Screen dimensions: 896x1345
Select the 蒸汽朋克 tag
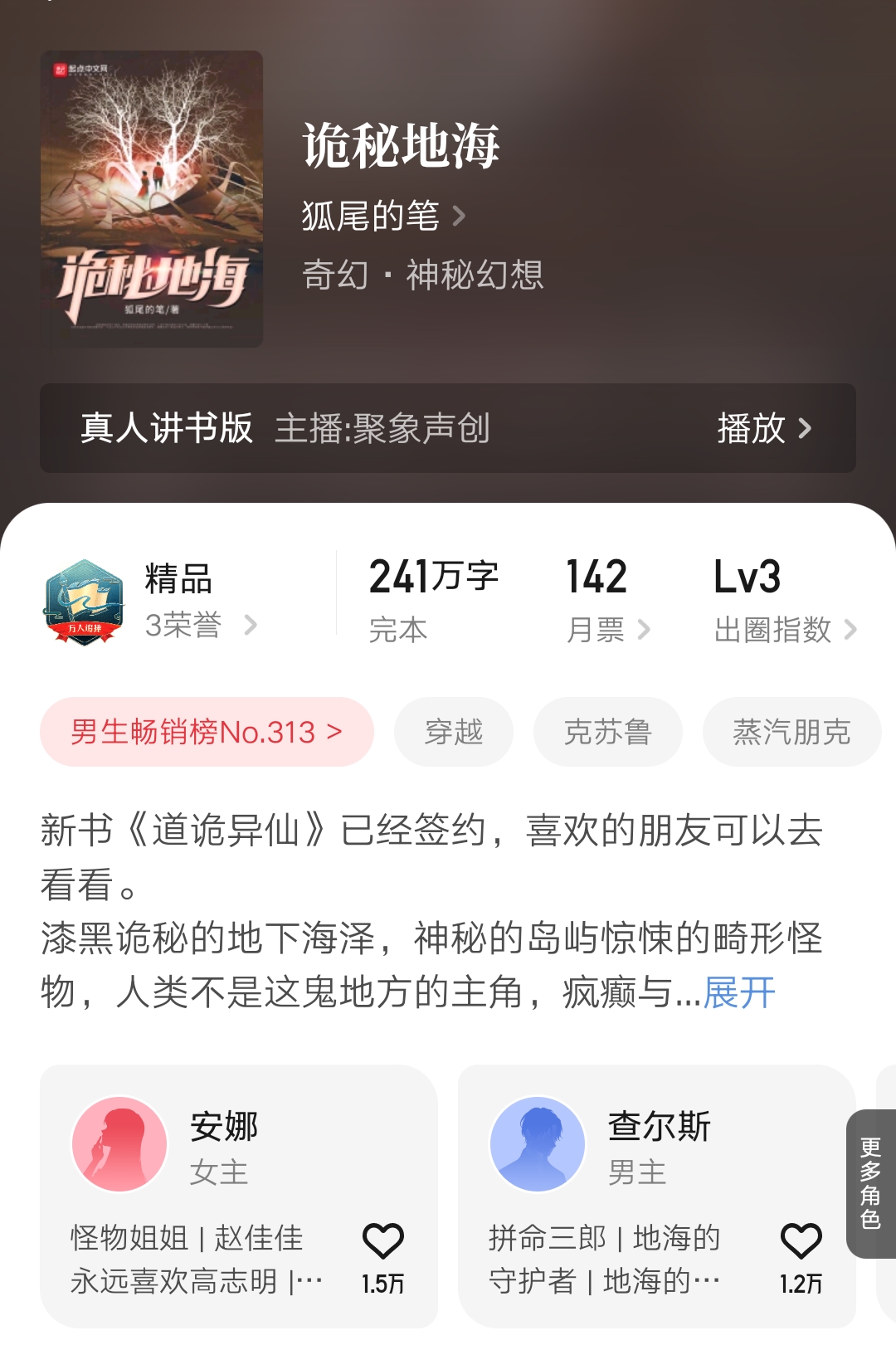coord(791,731)
